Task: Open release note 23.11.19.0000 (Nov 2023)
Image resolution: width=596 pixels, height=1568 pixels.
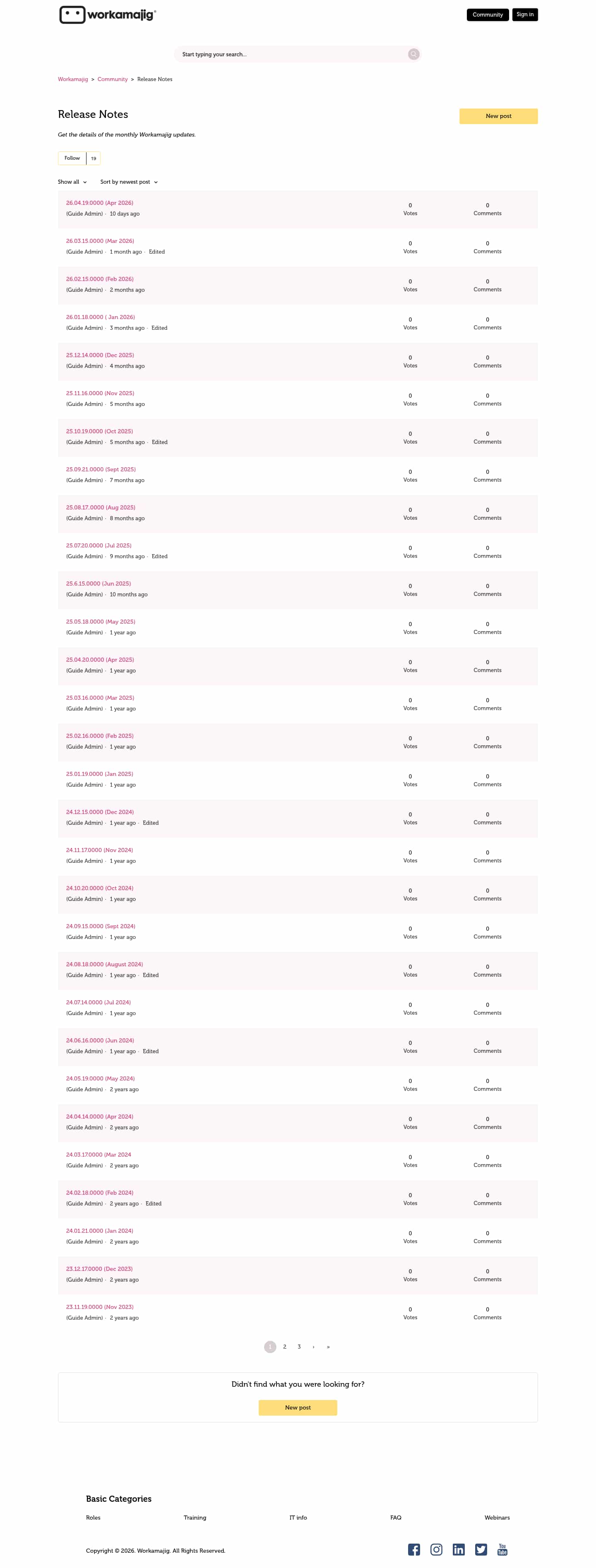Action: (x=99, y=1307)
